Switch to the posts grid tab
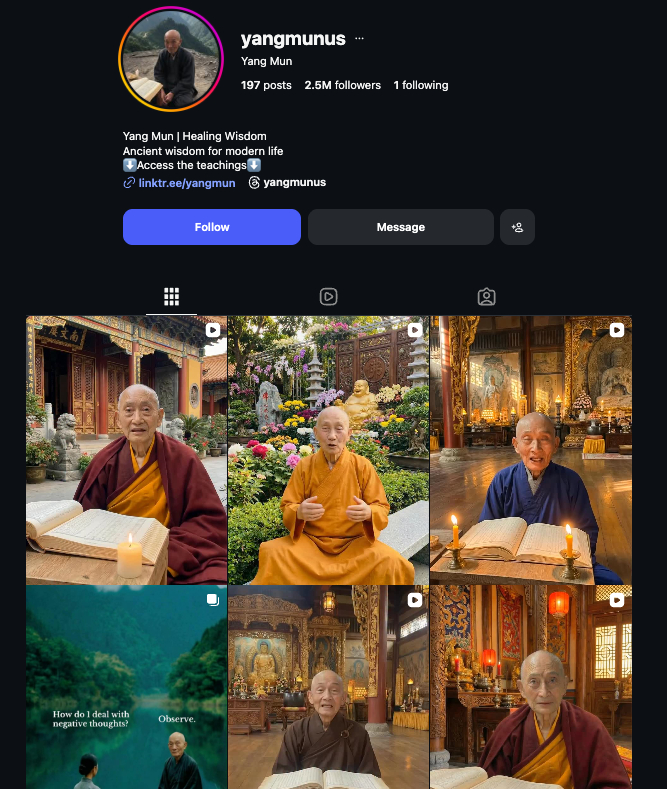667x789 pixels. click(171, 297)
